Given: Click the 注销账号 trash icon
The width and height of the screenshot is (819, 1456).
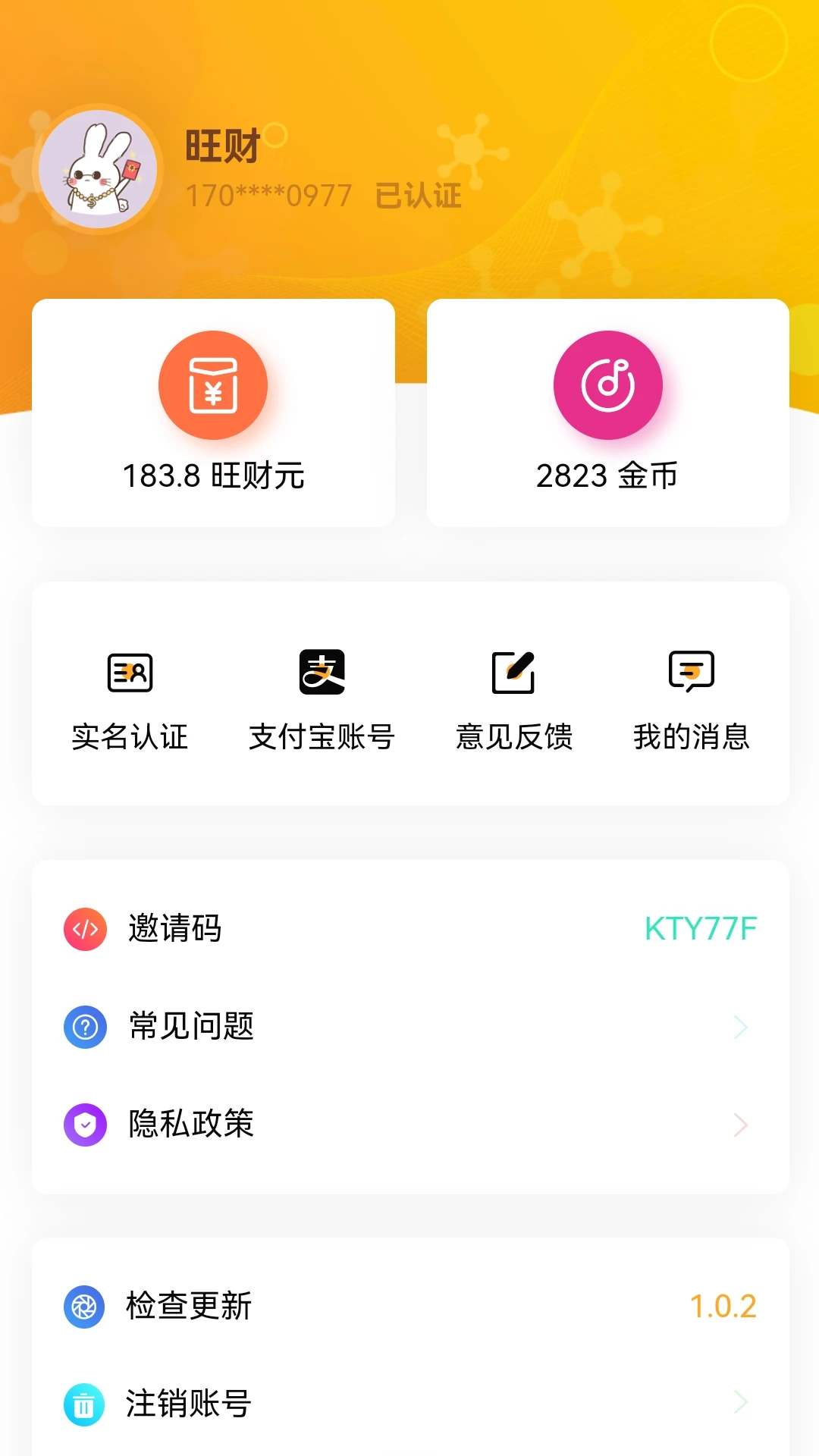Looking at the screenshot, I should click(x=85, y=1404).
